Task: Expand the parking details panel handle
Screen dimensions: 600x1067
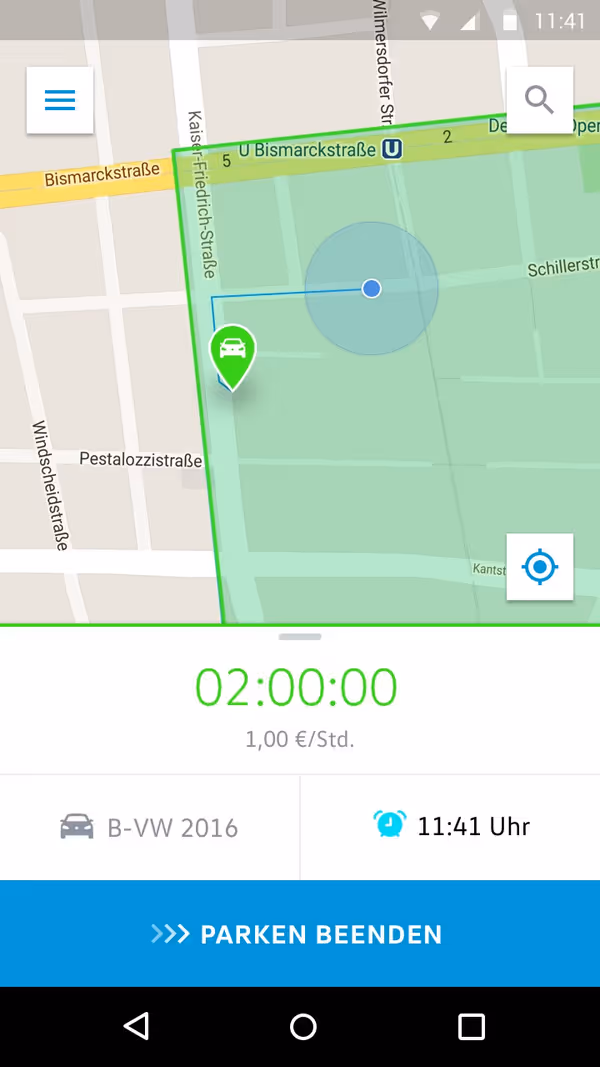Action: 300,637
